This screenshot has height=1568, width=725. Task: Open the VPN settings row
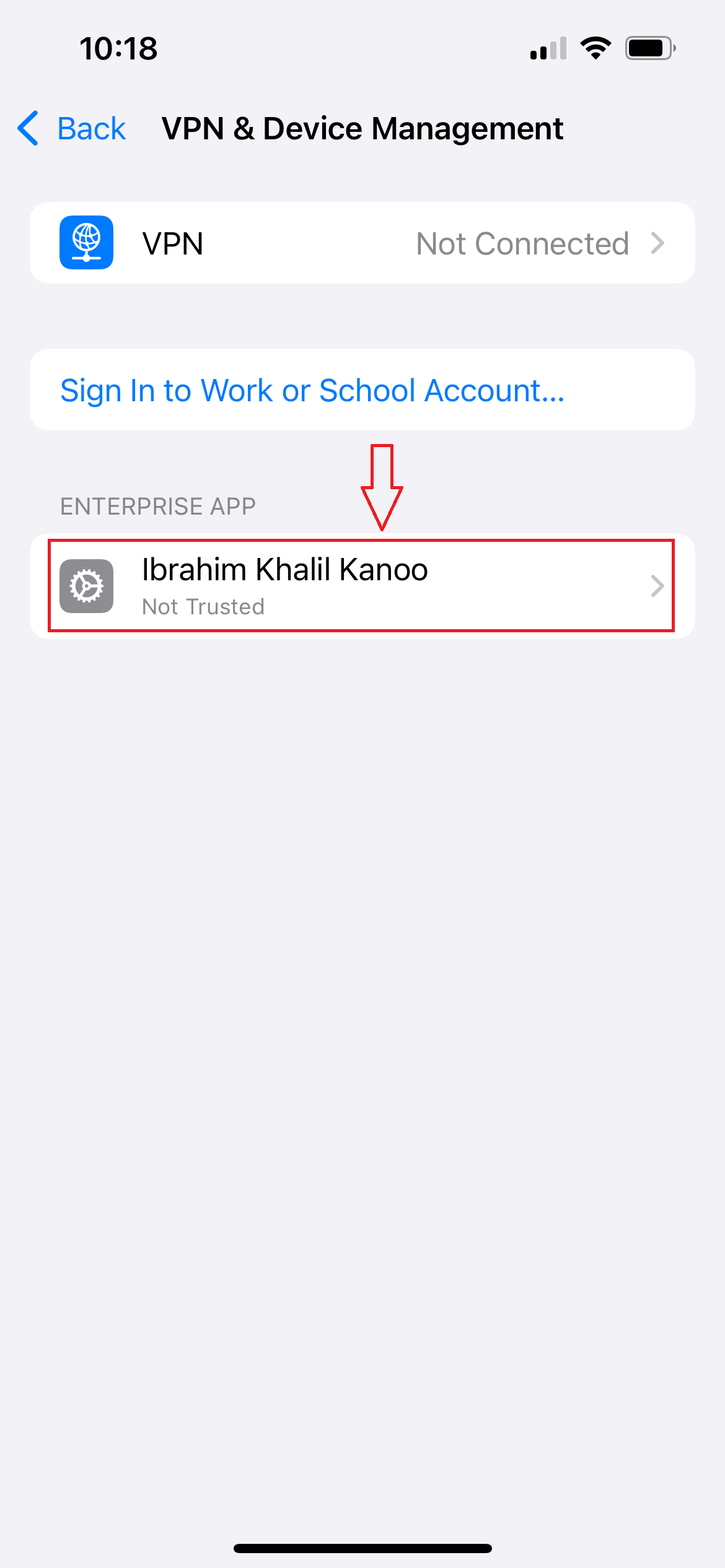click(362, 243)
